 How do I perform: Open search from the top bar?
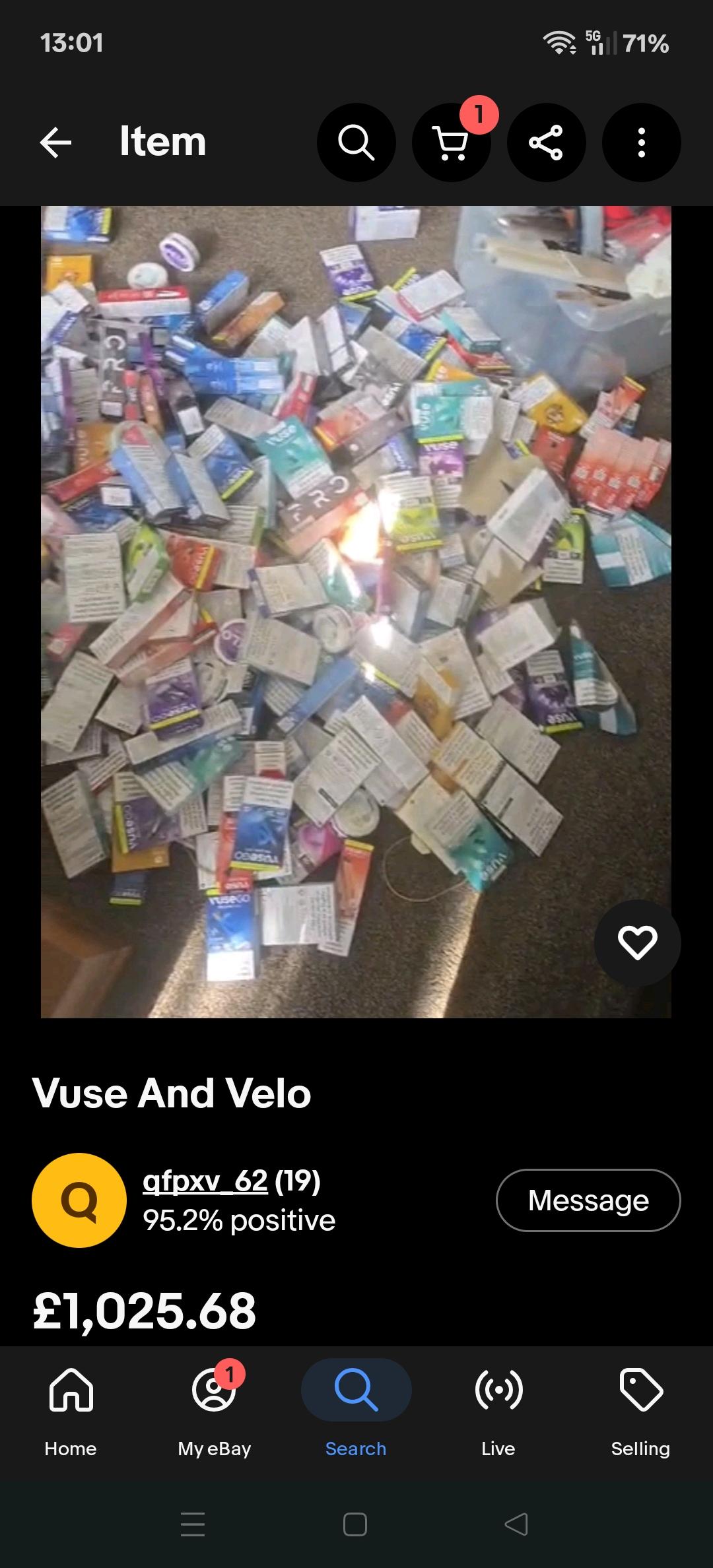[356, 142]
